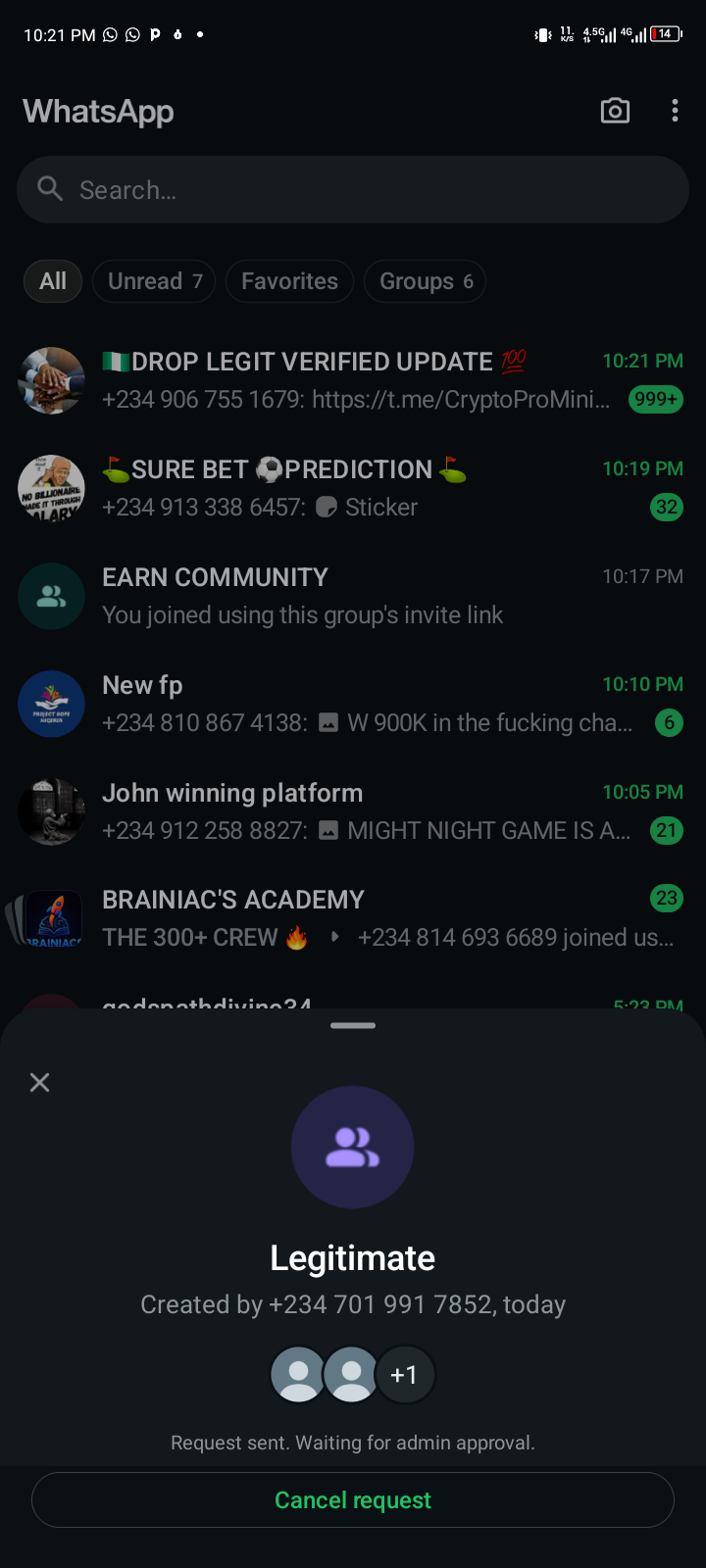The height and width of the screenshot is (1568, 706).
Task: Open the camera from the app bar
Action: (615, 111)
